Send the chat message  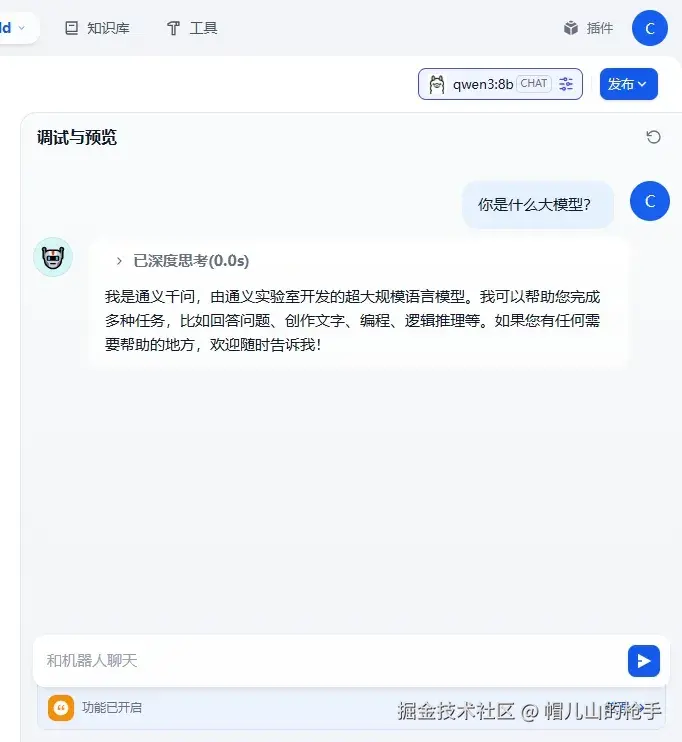pyautogui.click(x=643, y=660)
